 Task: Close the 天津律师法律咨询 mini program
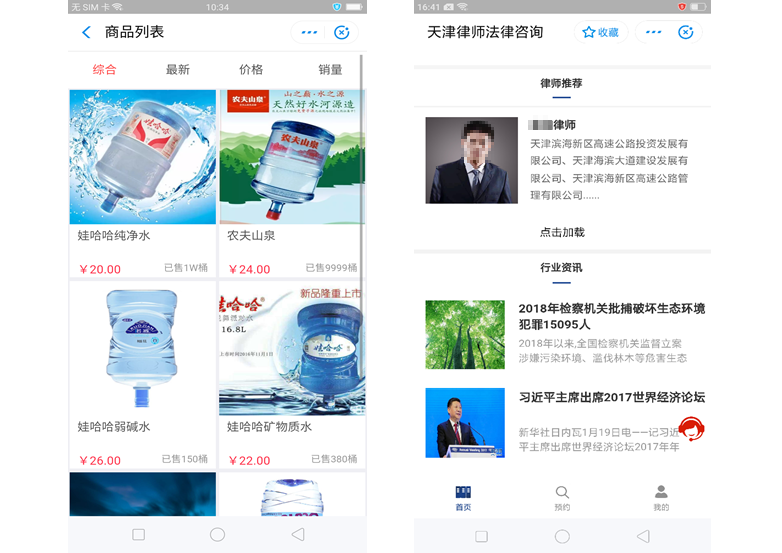click(x=686, y=33)
